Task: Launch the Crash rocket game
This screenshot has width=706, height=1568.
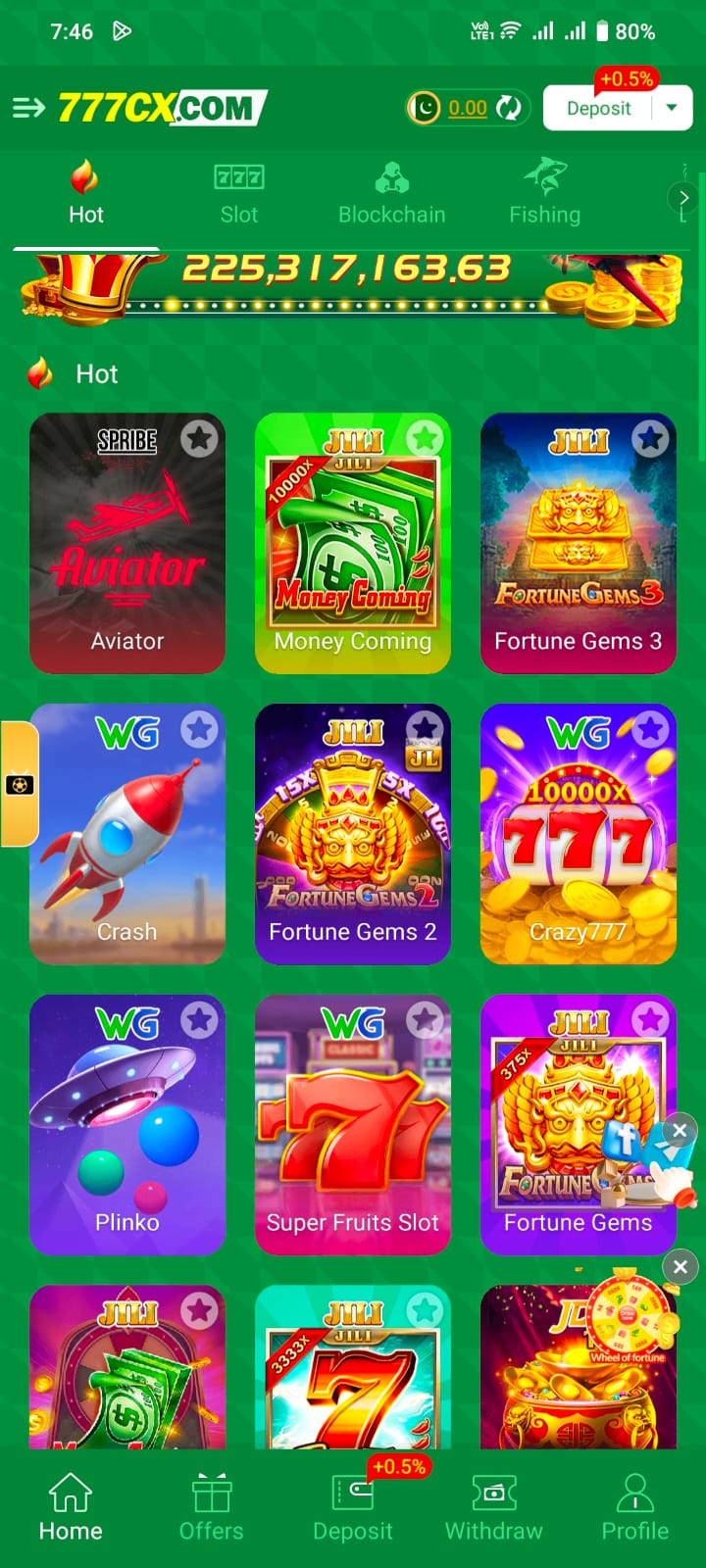Action: [127, 834]
